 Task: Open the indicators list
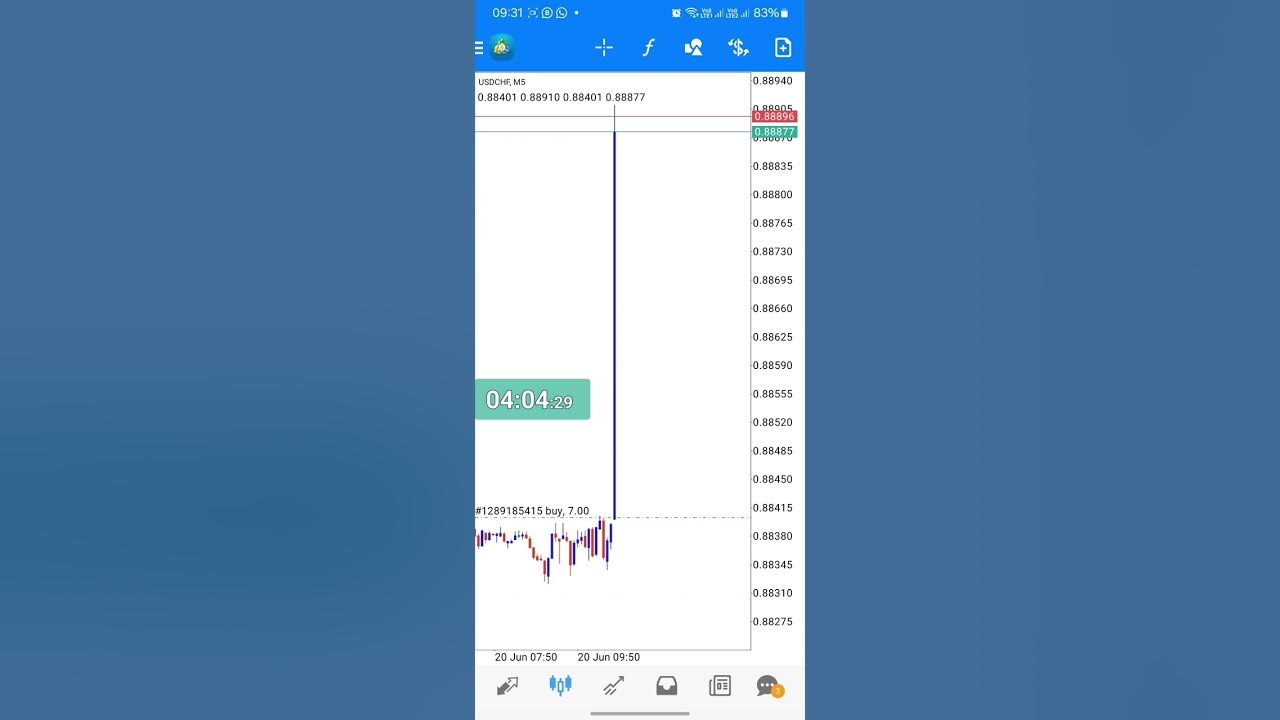point(648,47)
